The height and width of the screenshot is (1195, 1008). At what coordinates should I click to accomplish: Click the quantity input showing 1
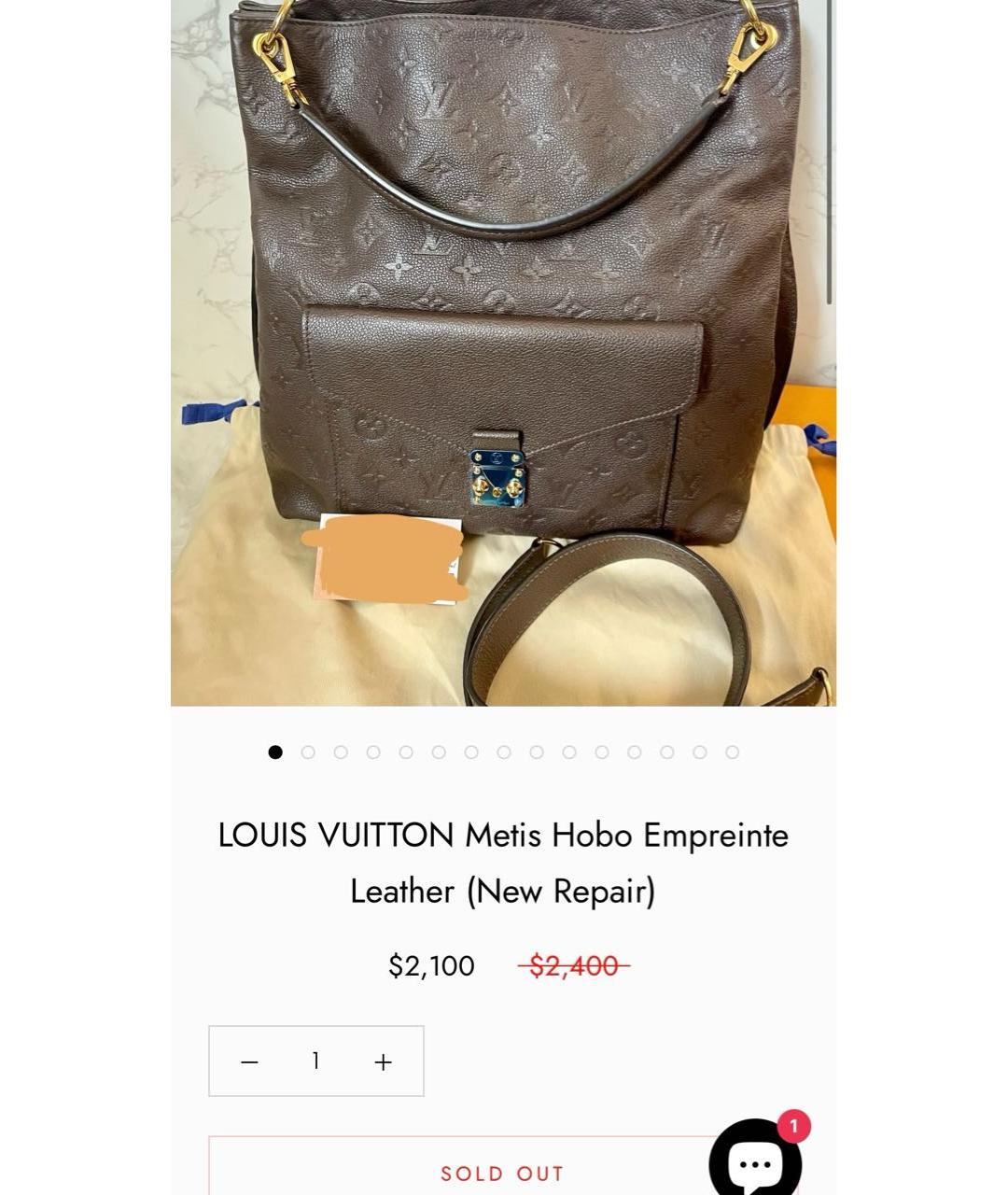[315, 1061]
